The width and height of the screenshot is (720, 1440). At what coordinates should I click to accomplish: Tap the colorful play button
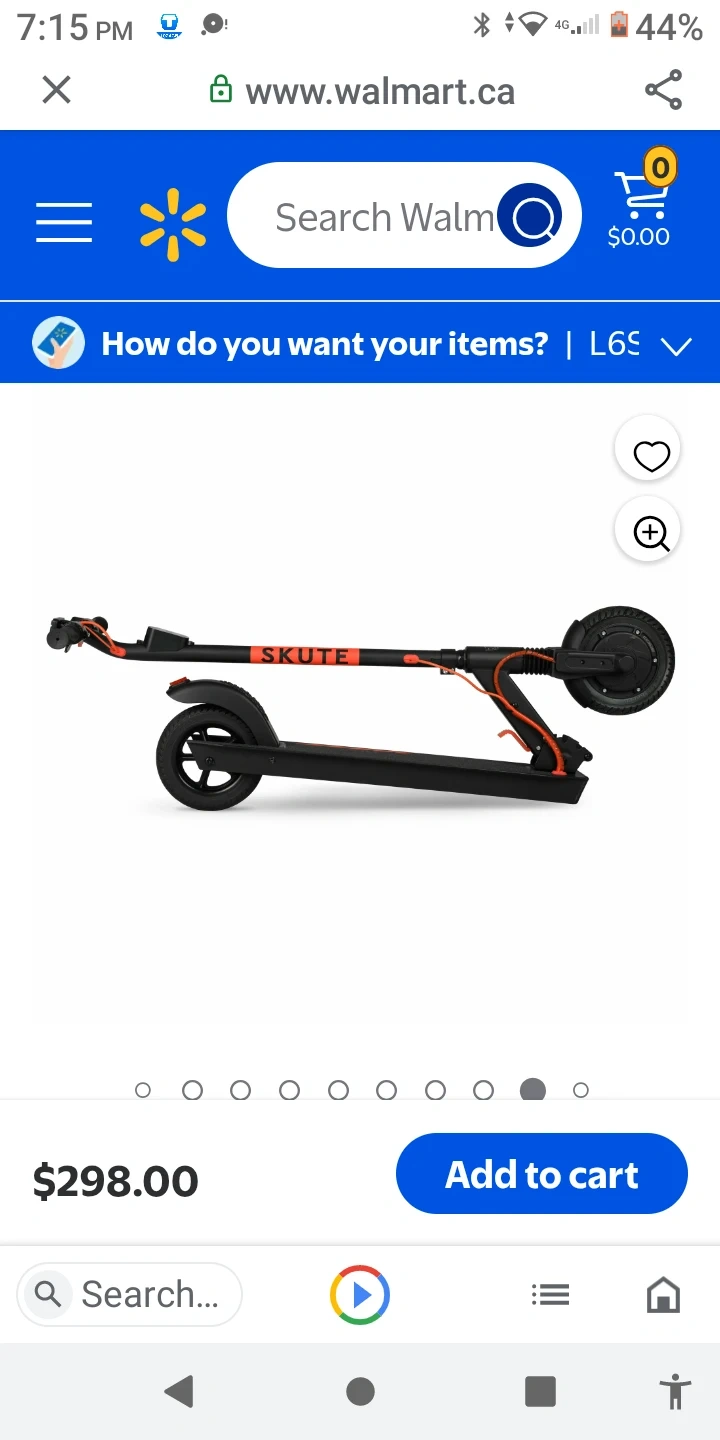(x=360, y=1295)
